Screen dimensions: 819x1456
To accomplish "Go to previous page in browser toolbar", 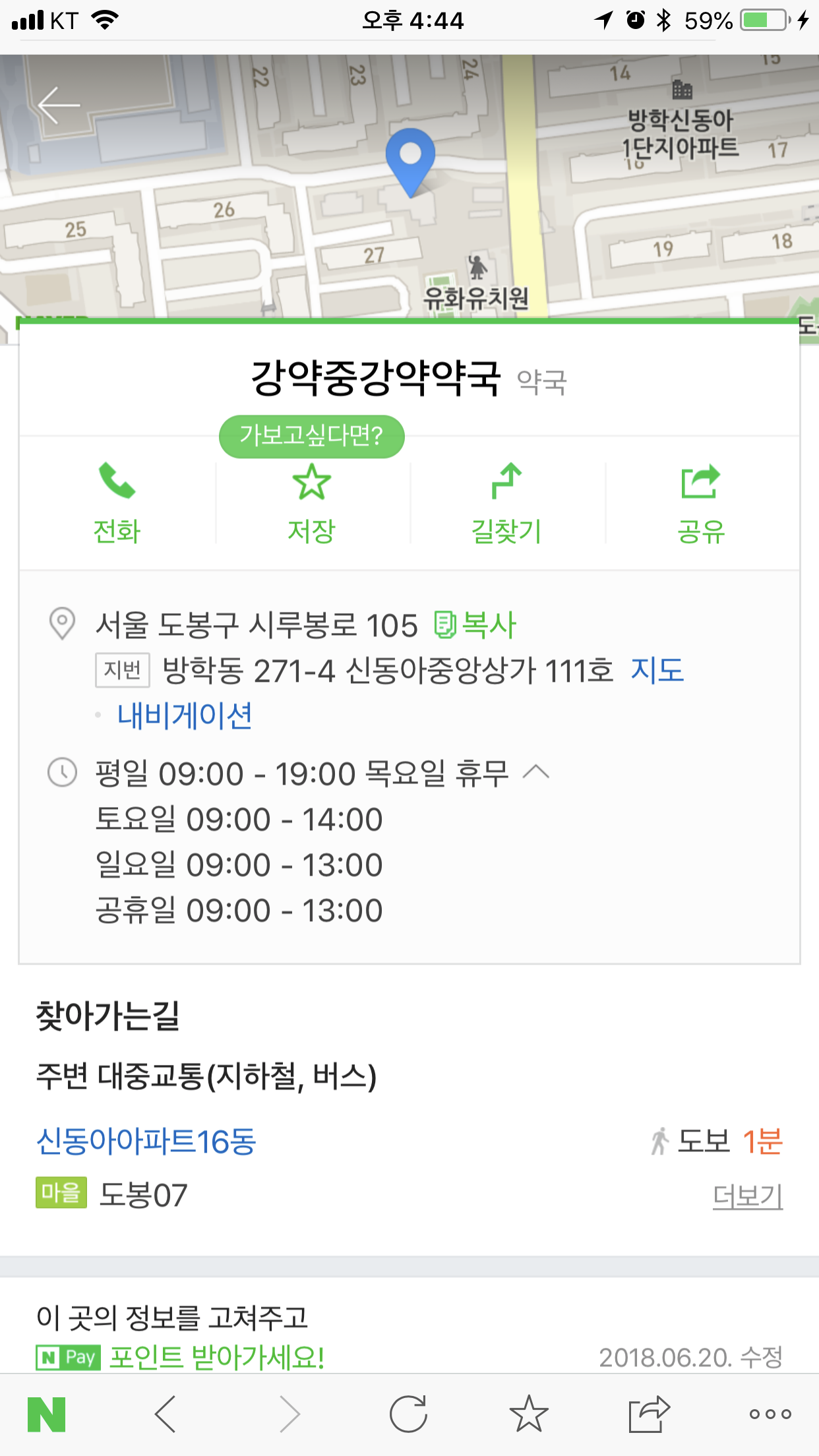I will [x=165, y=1414].
